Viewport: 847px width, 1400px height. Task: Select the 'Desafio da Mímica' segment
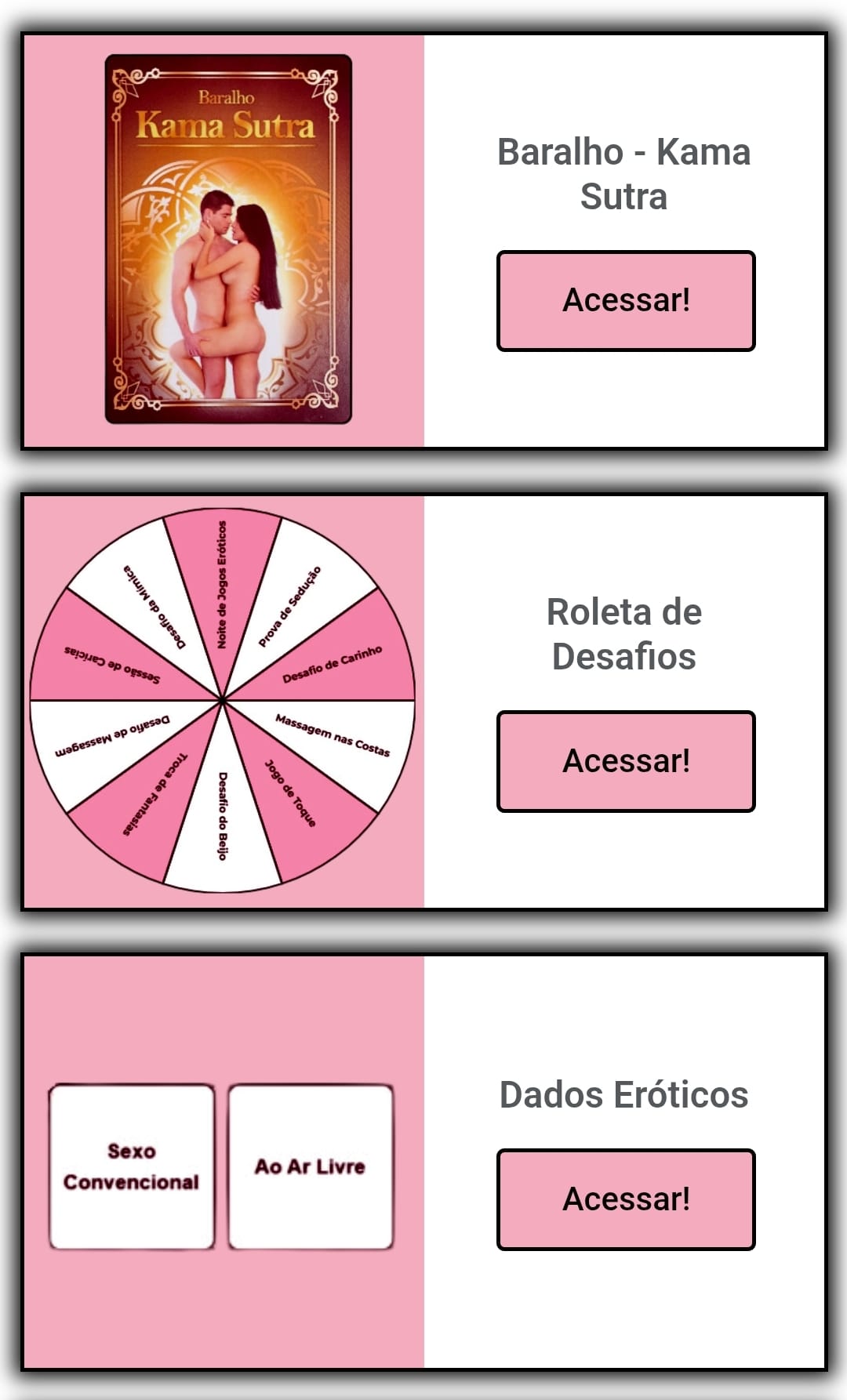pyautogui.click(x=155, y=605)
